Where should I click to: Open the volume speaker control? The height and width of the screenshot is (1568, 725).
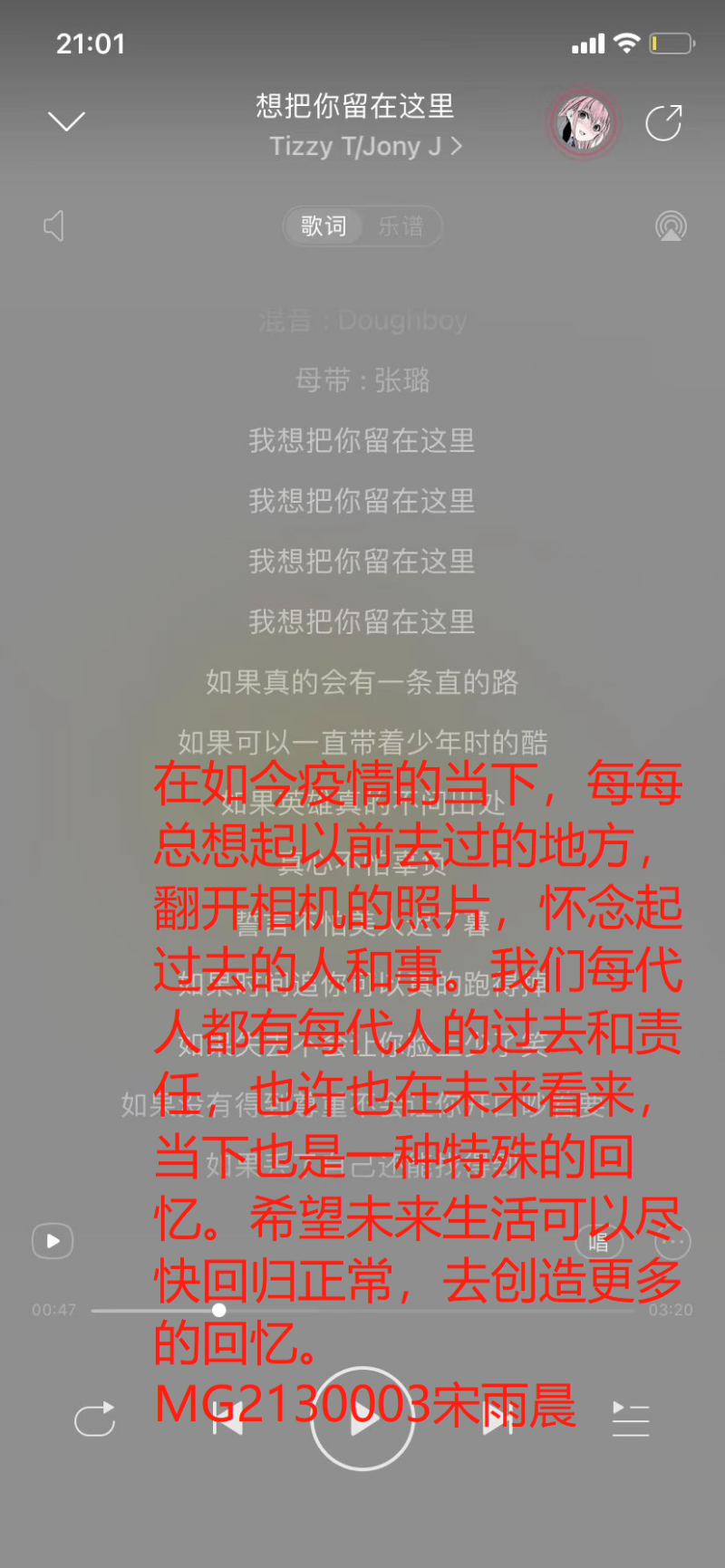(54, 226)
